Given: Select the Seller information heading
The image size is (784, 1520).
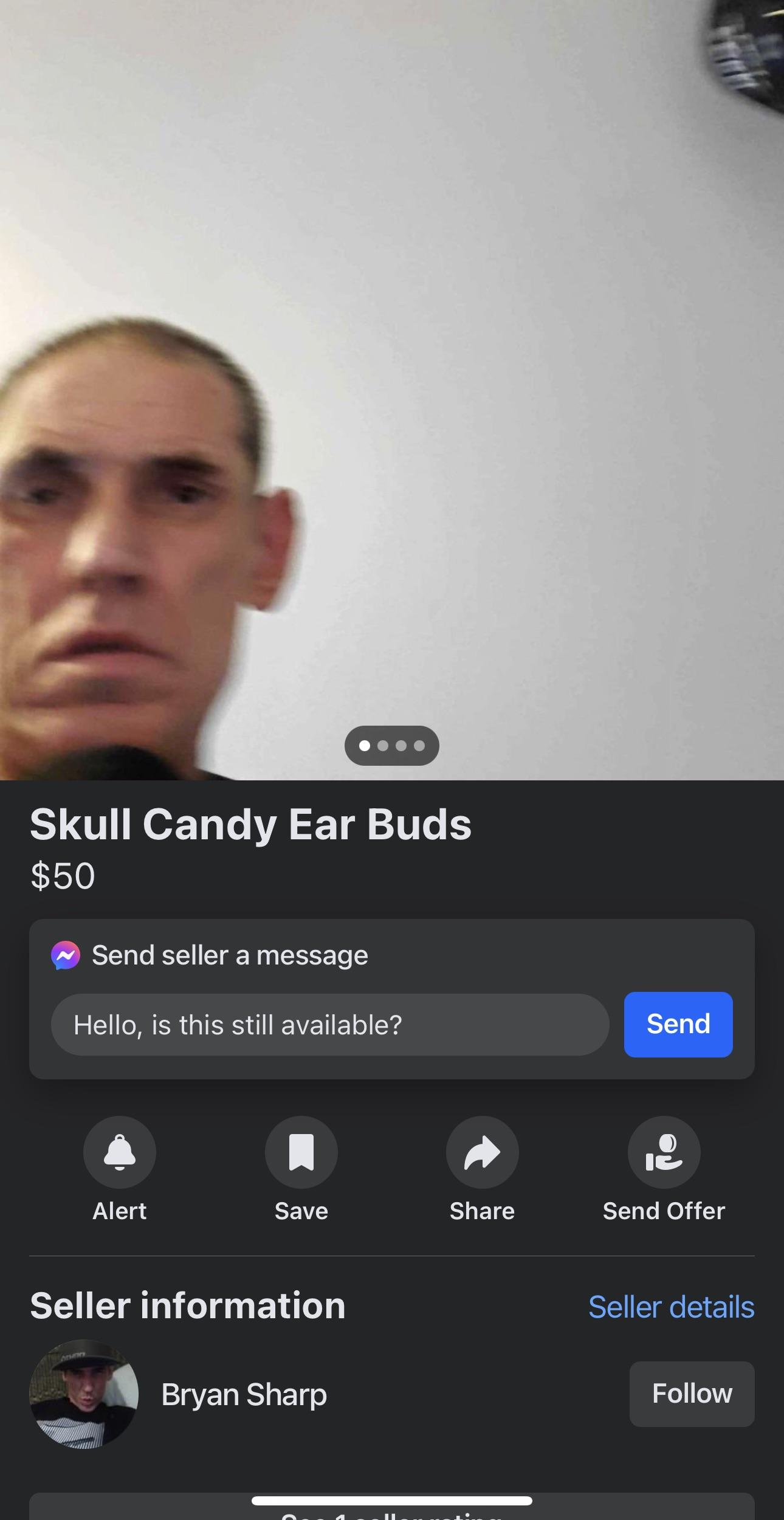Looking at the screenshot, I should tap(187, 1305).
